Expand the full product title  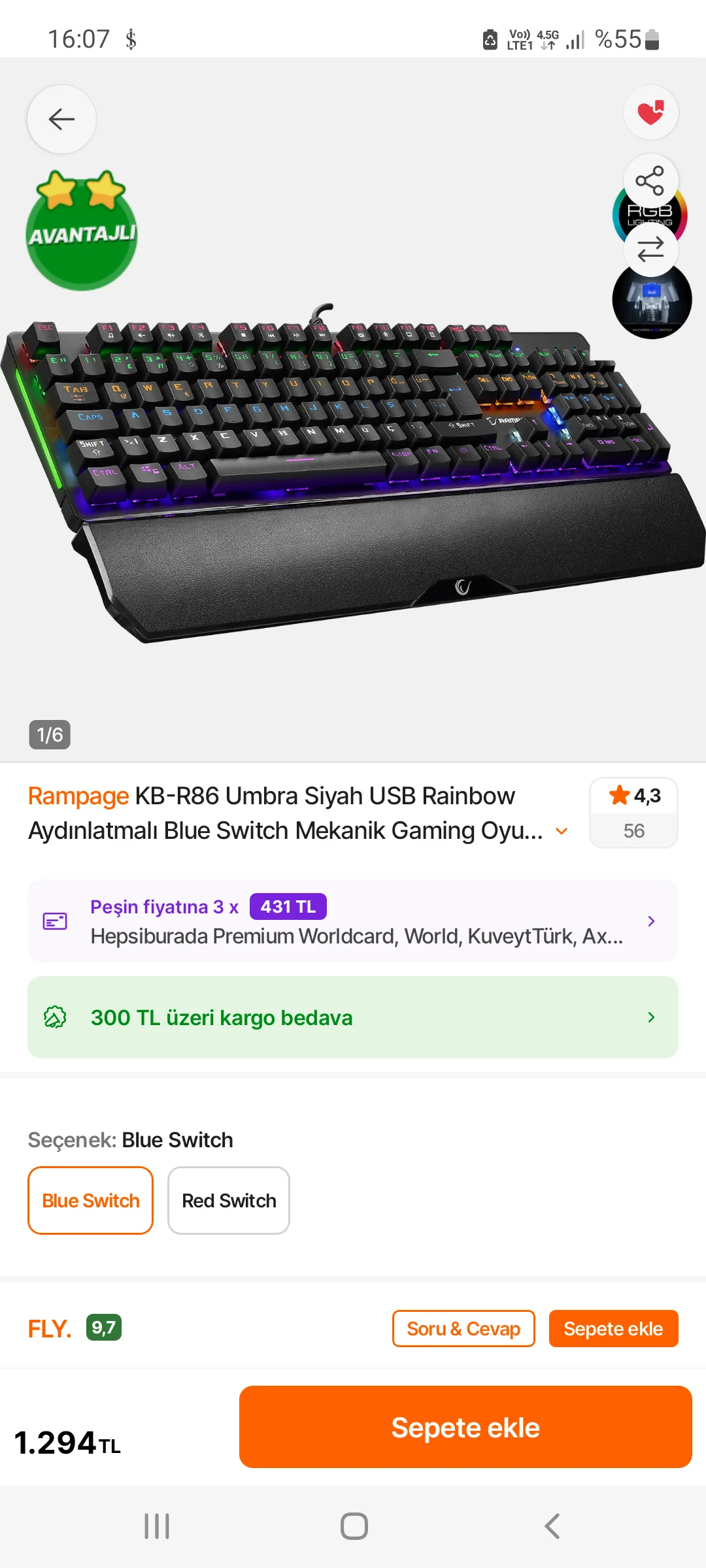[562, 831]
